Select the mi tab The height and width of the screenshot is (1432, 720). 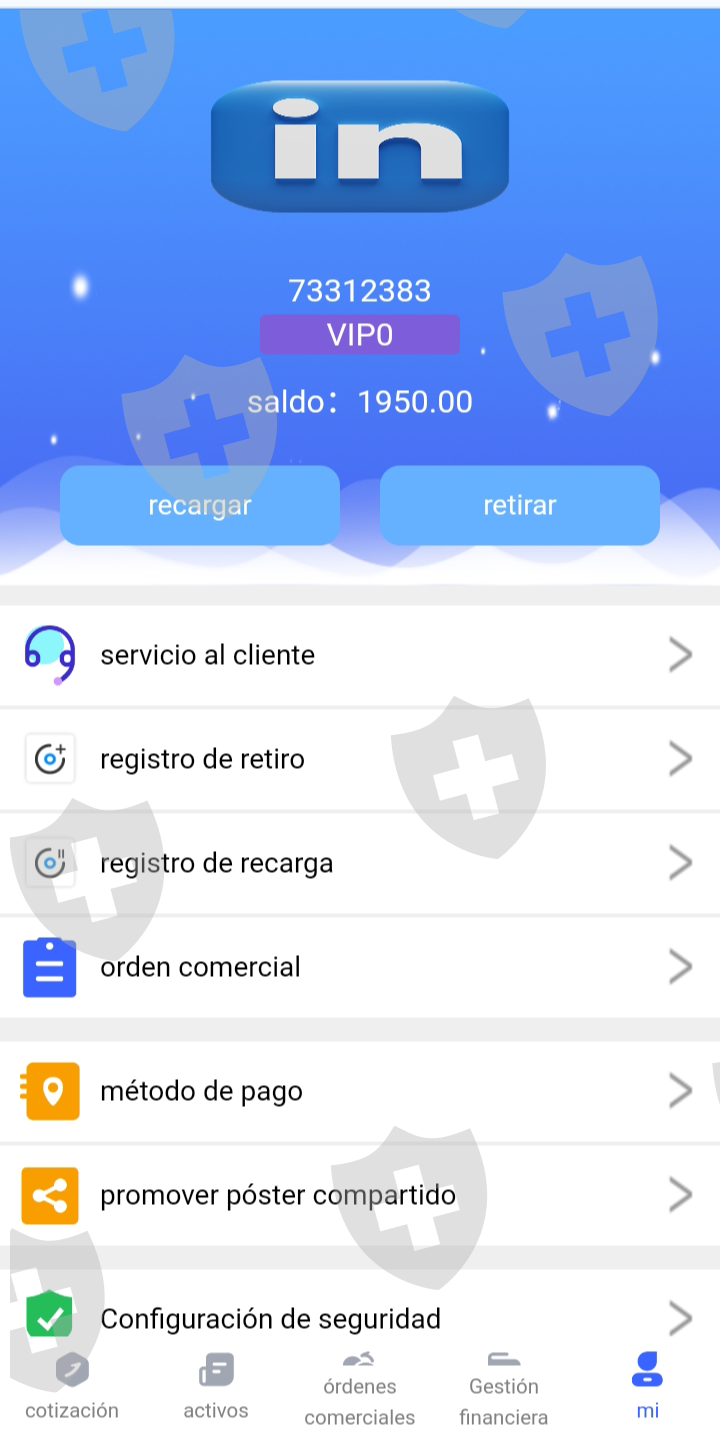pos(648,1388)
